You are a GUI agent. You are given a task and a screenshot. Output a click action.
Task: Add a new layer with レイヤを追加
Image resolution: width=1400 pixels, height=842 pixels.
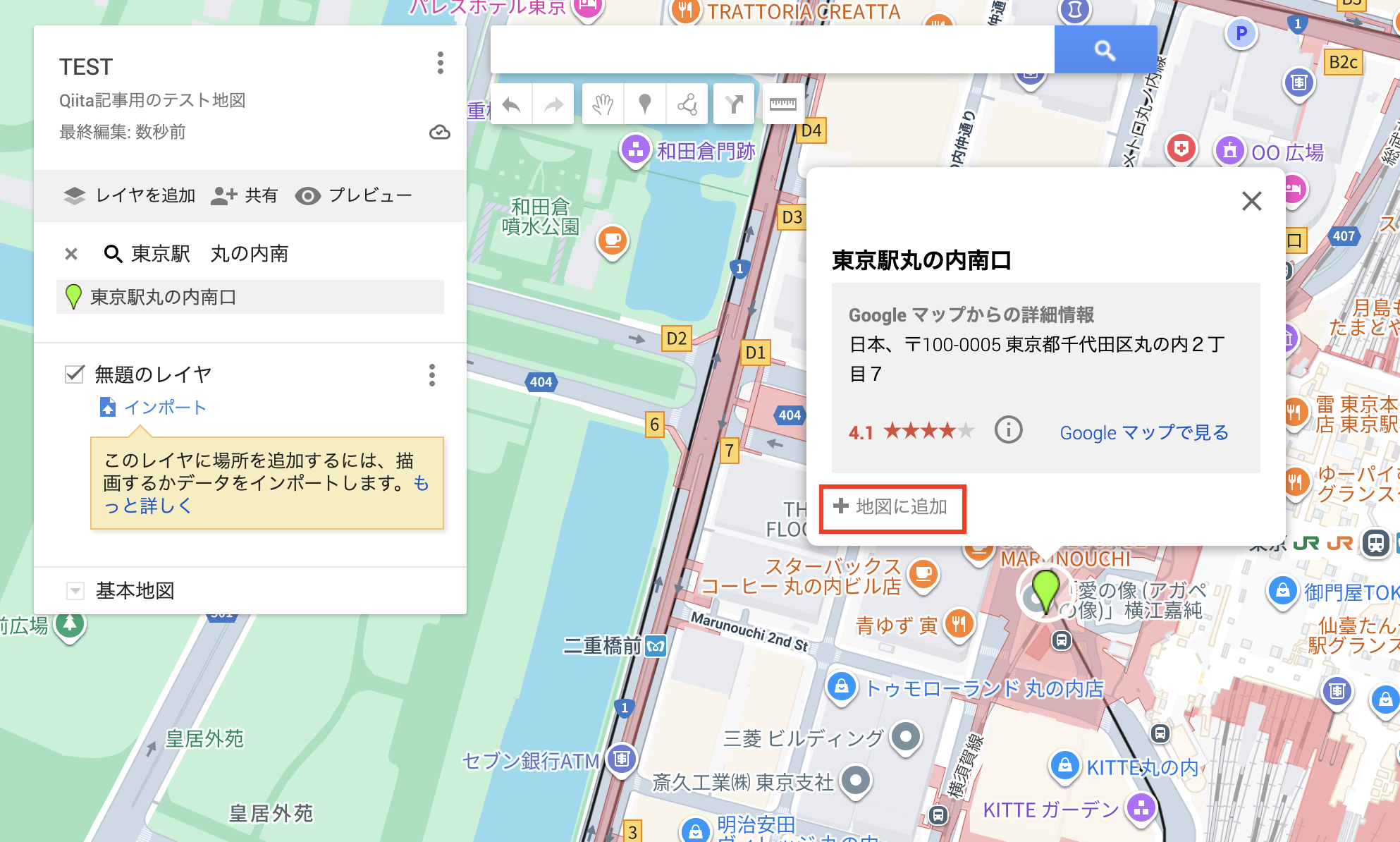pyautogui.click(x=130, y=195)
